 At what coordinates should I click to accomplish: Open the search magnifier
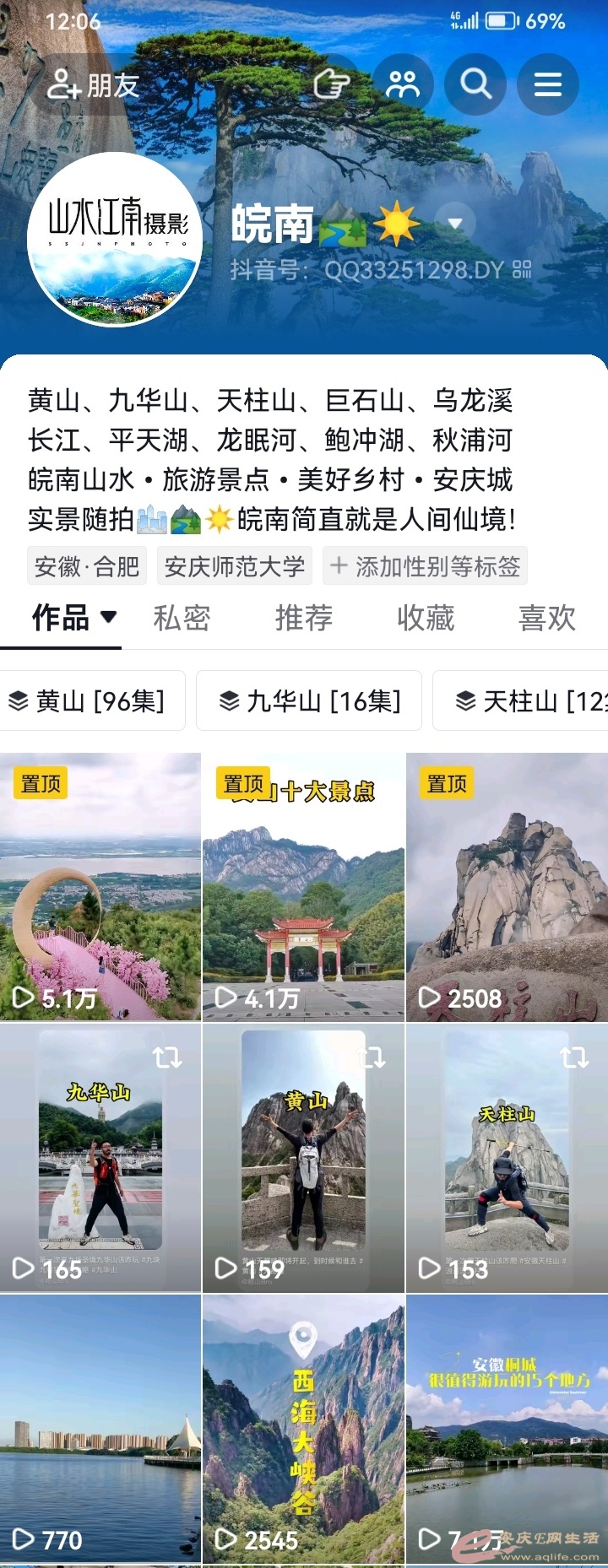coord(475,84)
